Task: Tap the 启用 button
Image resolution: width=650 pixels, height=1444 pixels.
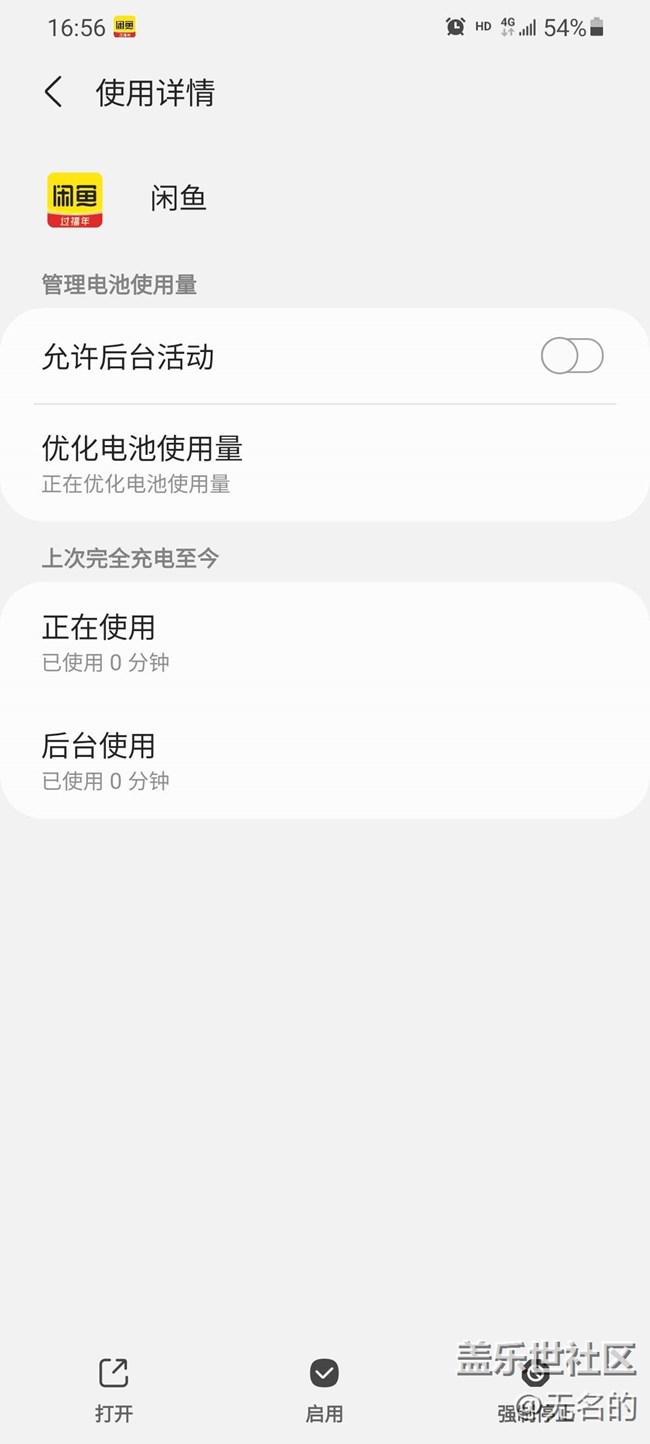Action: tap(324, 1390)
